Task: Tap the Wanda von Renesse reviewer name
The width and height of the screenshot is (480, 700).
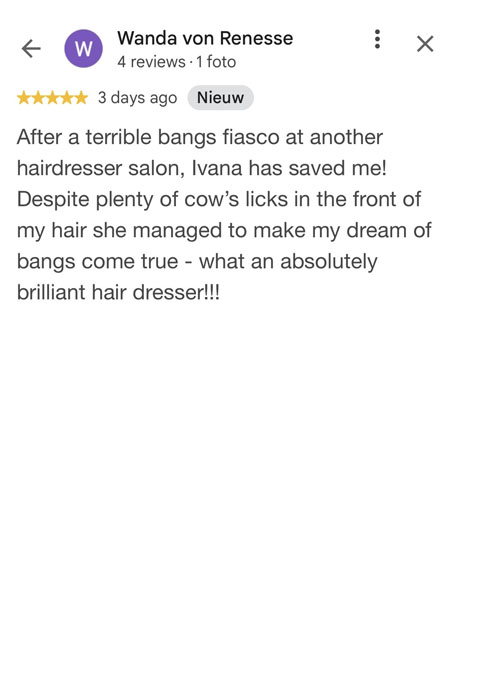Action: tap(205, 38)
